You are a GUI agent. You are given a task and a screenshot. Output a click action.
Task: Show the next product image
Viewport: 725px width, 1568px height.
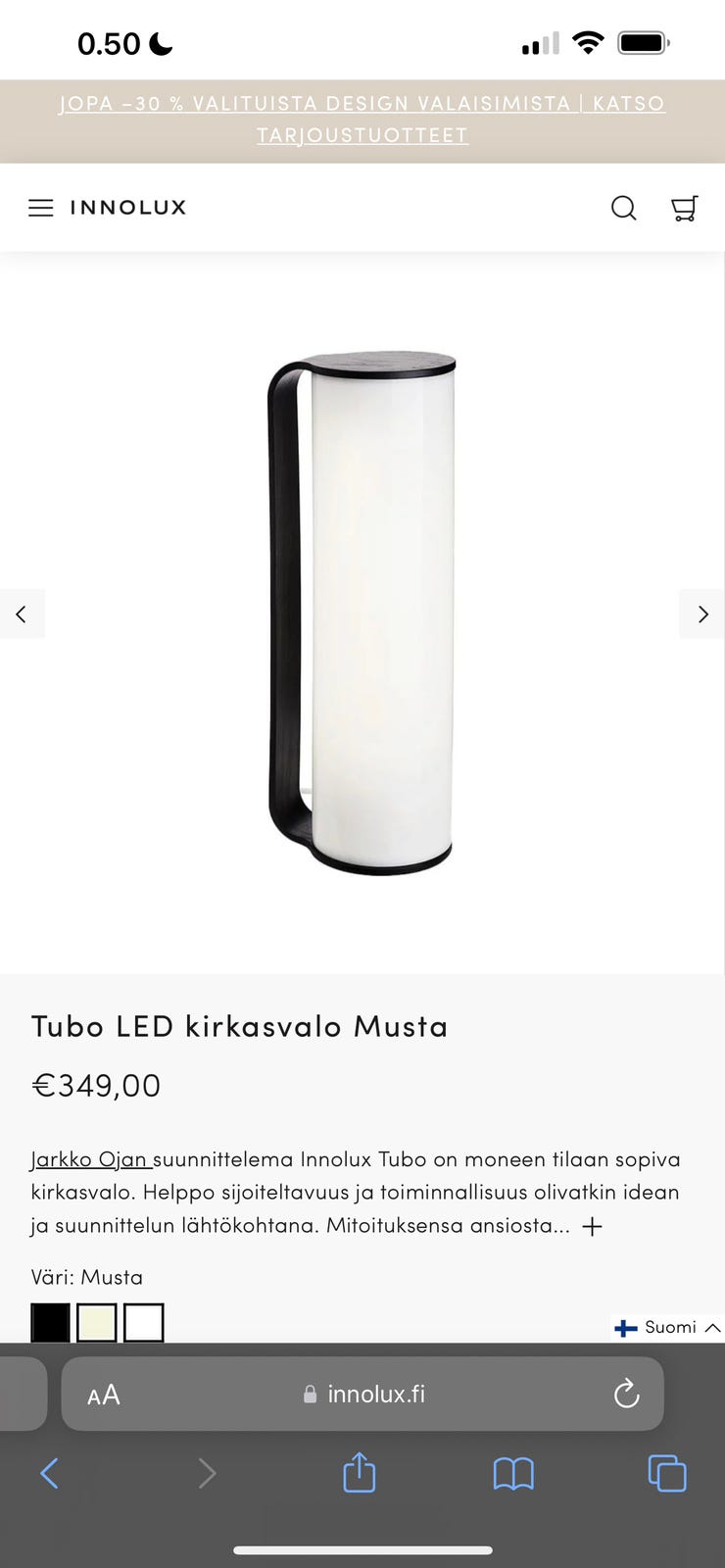[x=702, y=614]
